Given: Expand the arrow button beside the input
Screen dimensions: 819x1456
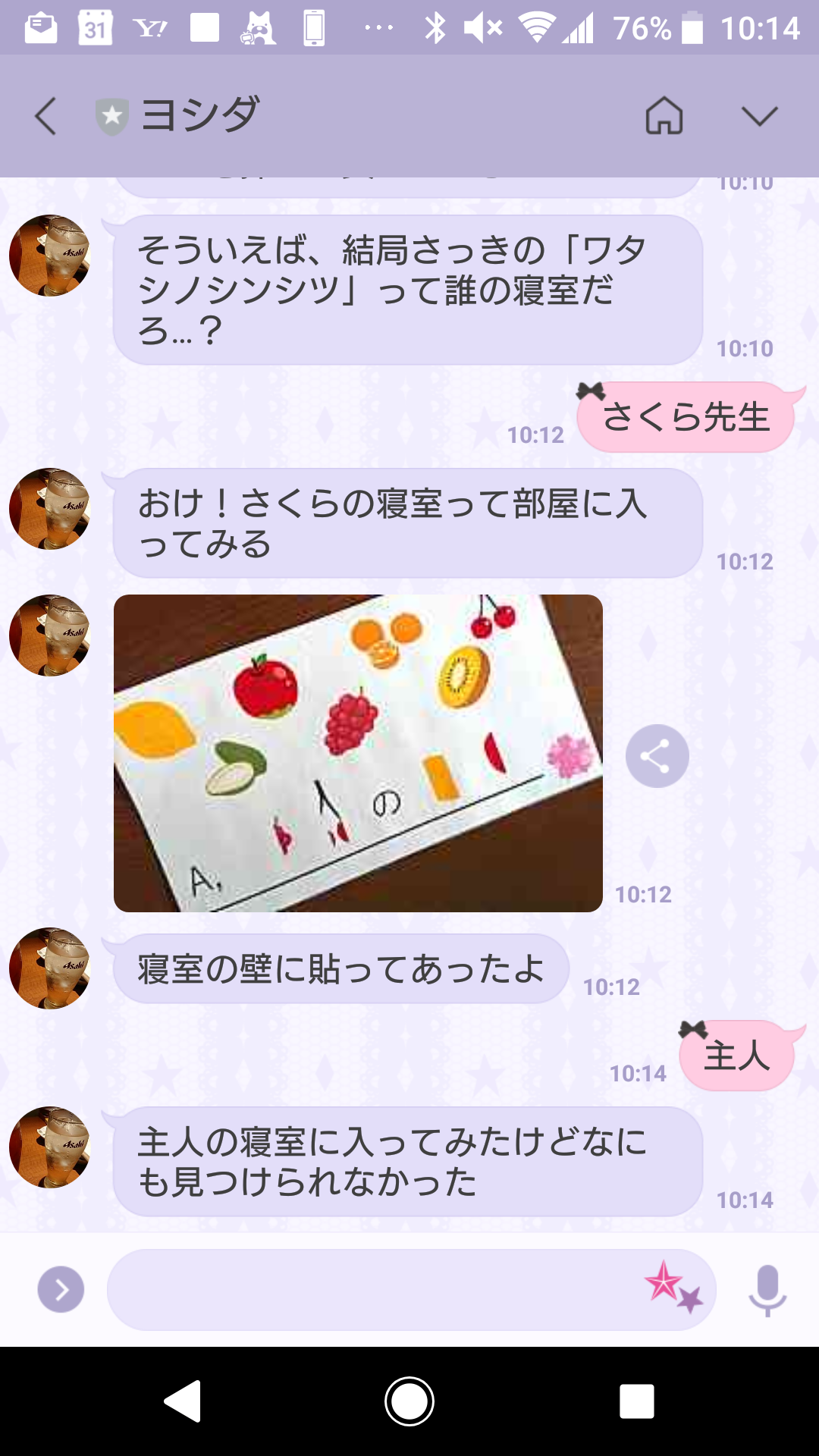Looking at the screenshot, I should [x=61, y=1289].
